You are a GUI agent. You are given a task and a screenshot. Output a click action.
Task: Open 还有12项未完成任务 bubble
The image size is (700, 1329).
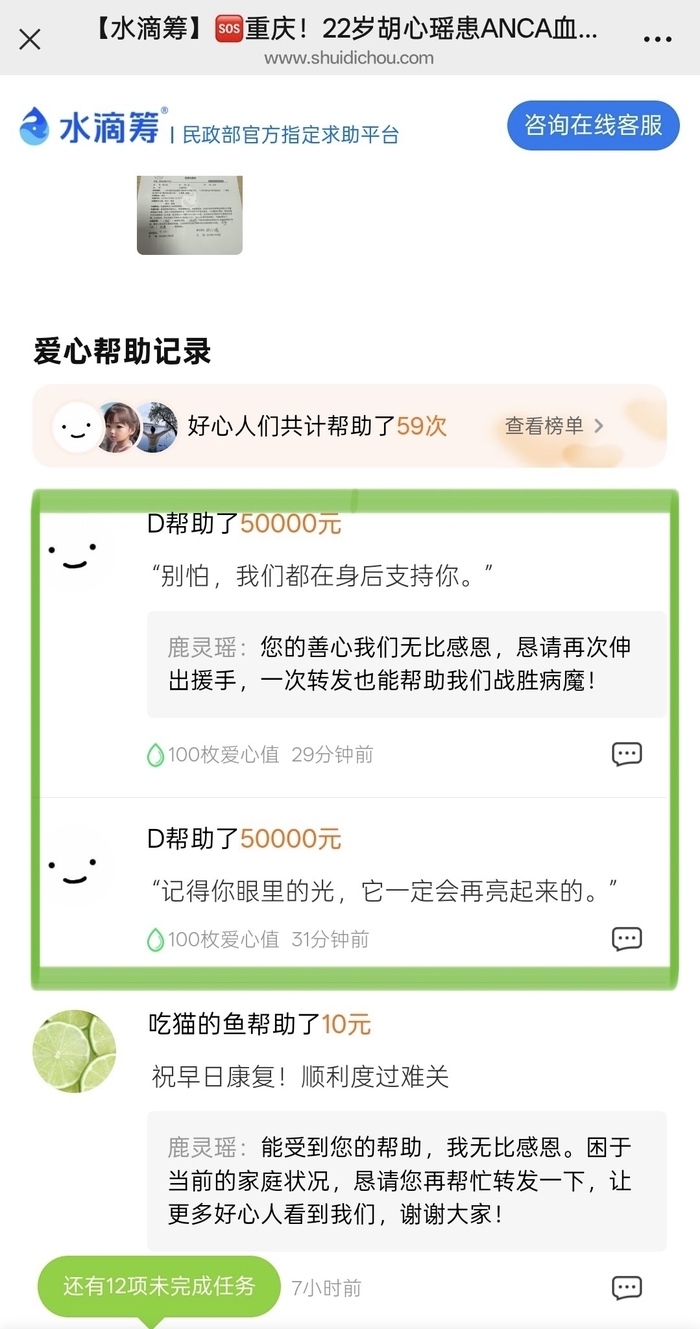point(159,1286)
